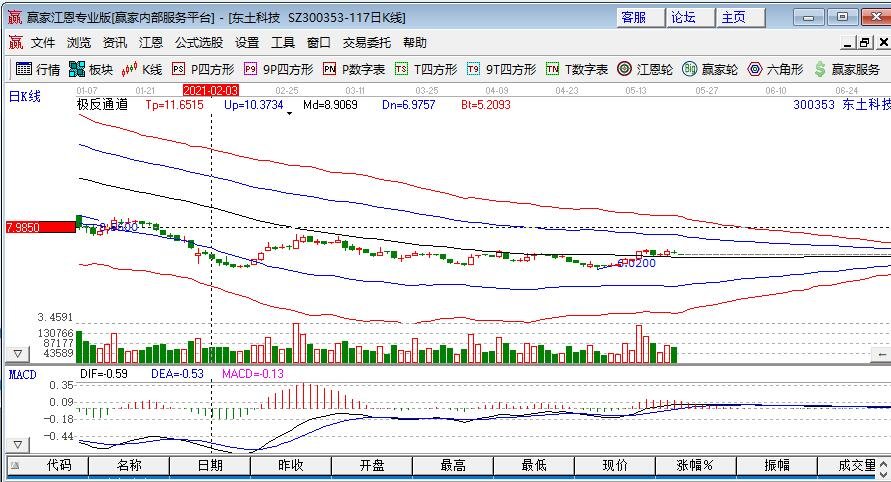The width and height of the screenshot is (891, 482).
Task: Open the 论坛 button
Action: click(x=684, y=17)
